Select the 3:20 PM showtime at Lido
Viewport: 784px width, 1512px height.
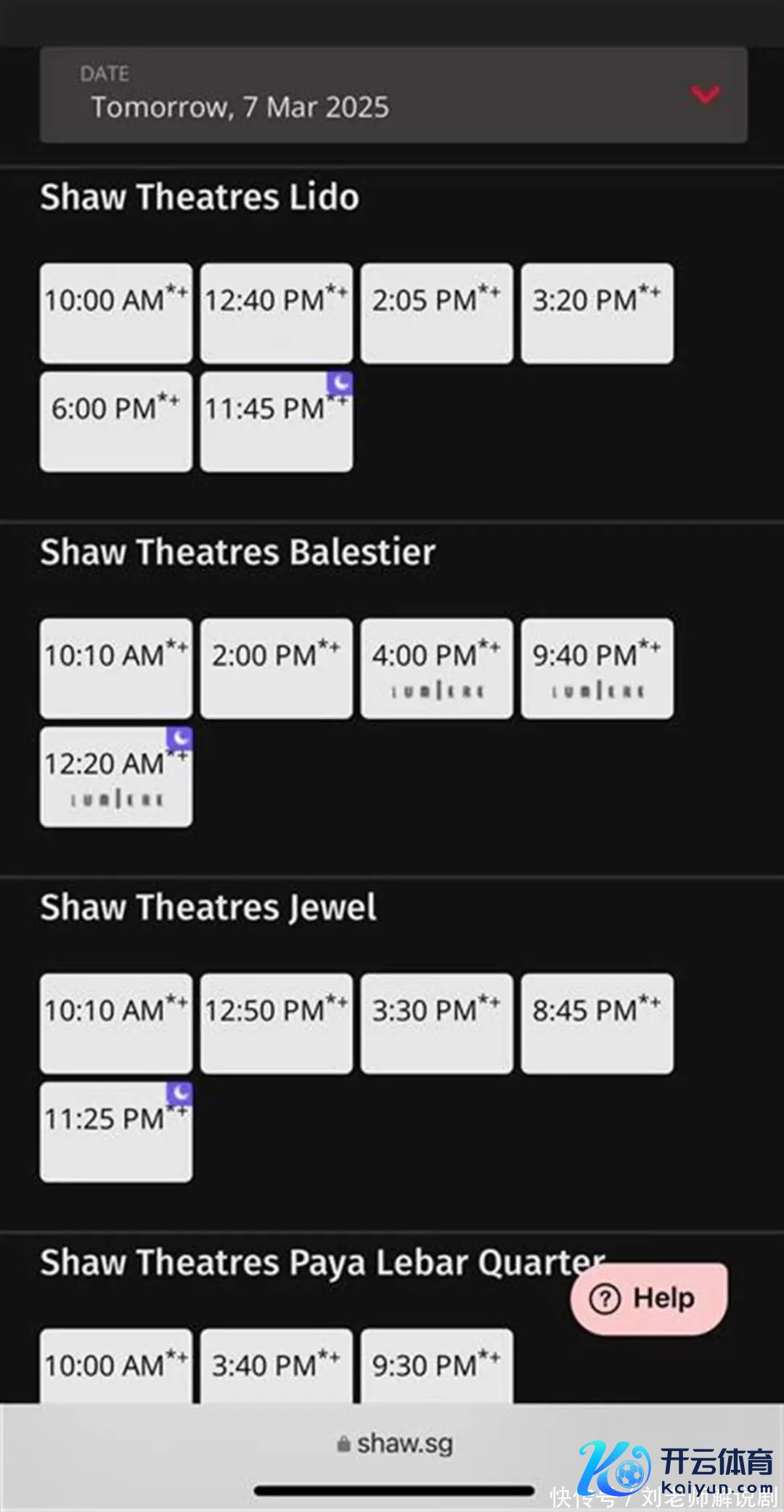pos(597,313)
